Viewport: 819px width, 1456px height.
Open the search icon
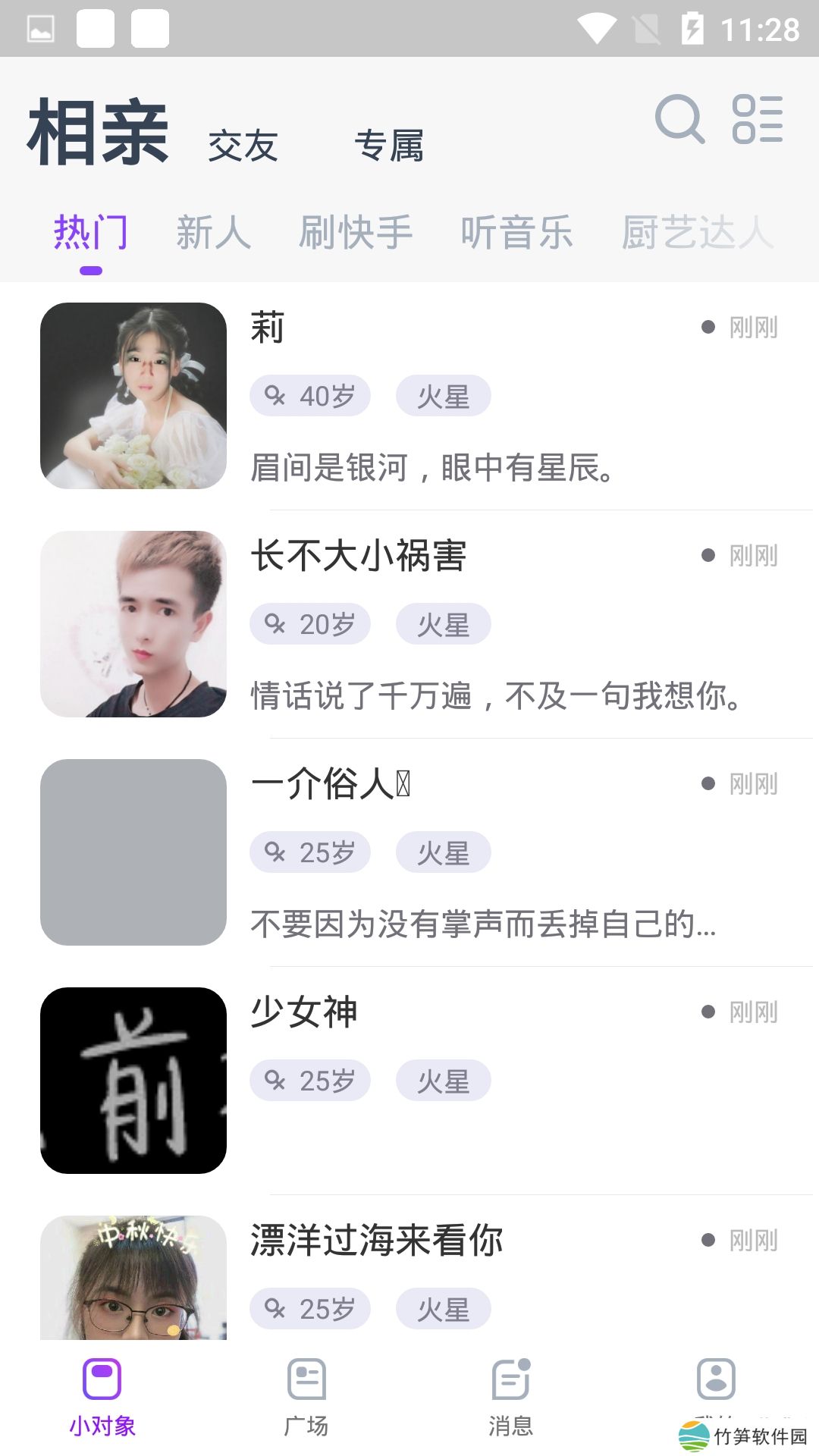coord(679,119)
